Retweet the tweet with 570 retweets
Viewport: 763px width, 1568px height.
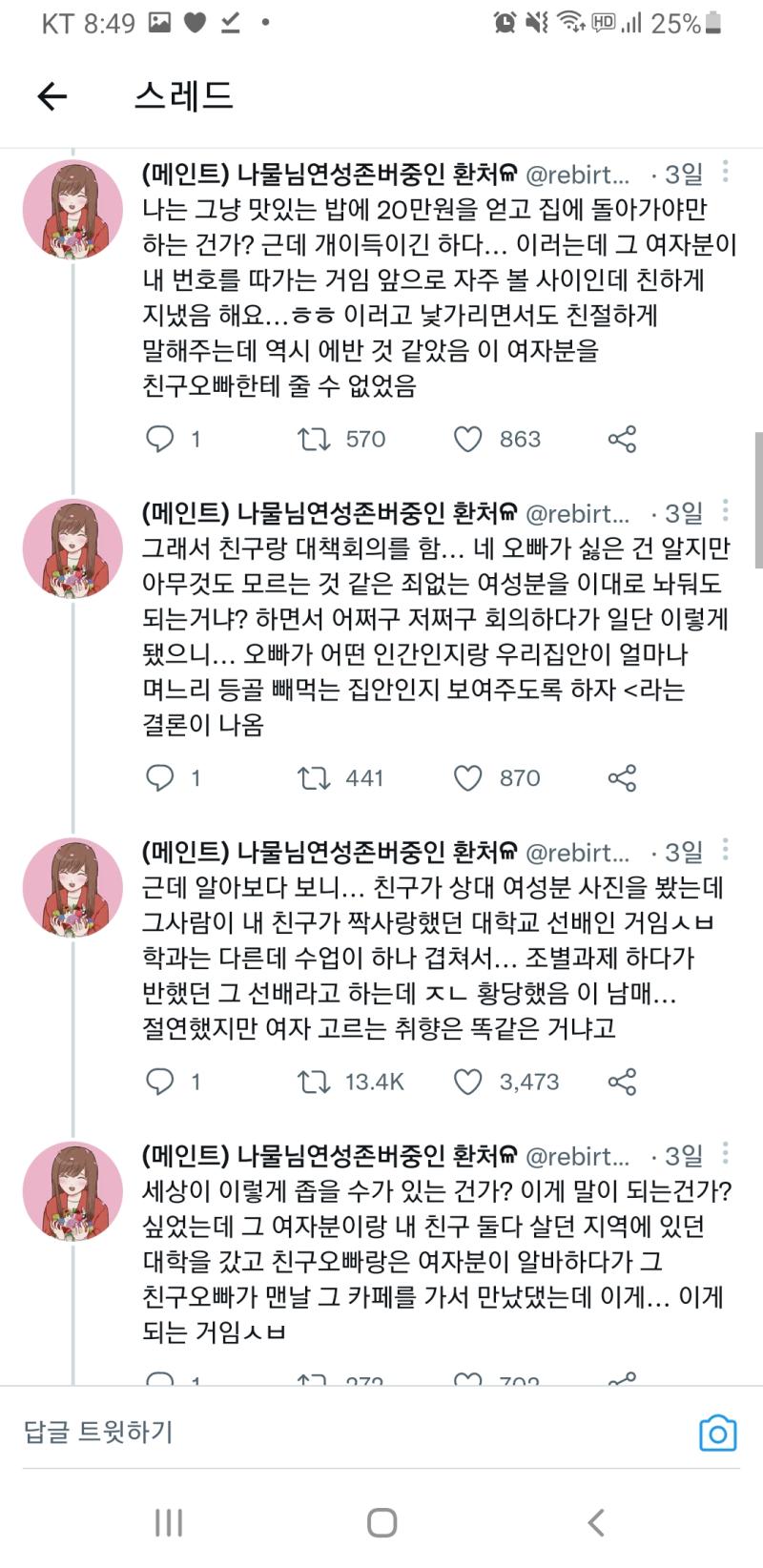coord(313,439)
